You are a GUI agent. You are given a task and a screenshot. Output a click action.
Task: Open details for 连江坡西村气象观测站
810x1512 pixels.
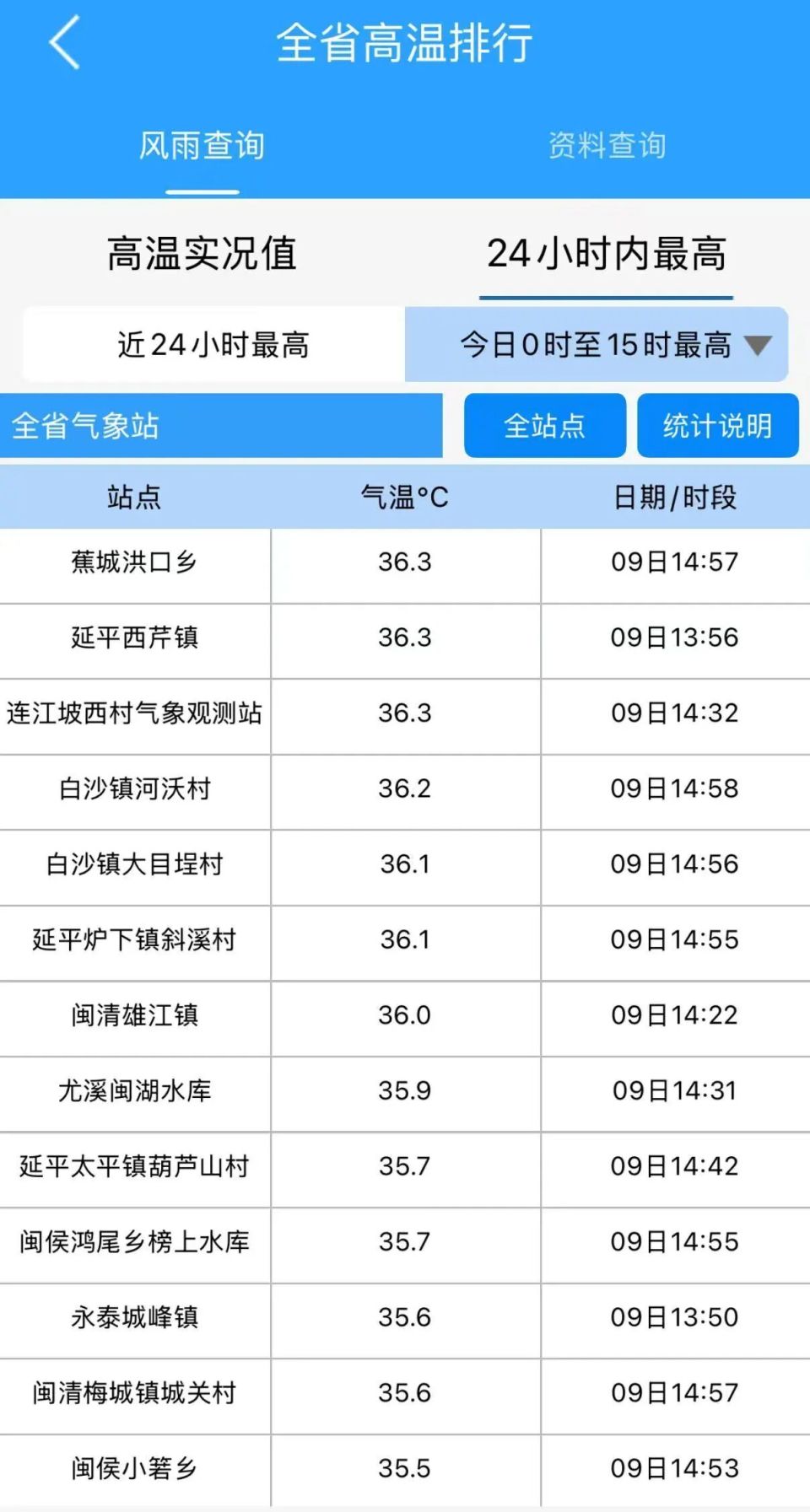click(135, 714)
